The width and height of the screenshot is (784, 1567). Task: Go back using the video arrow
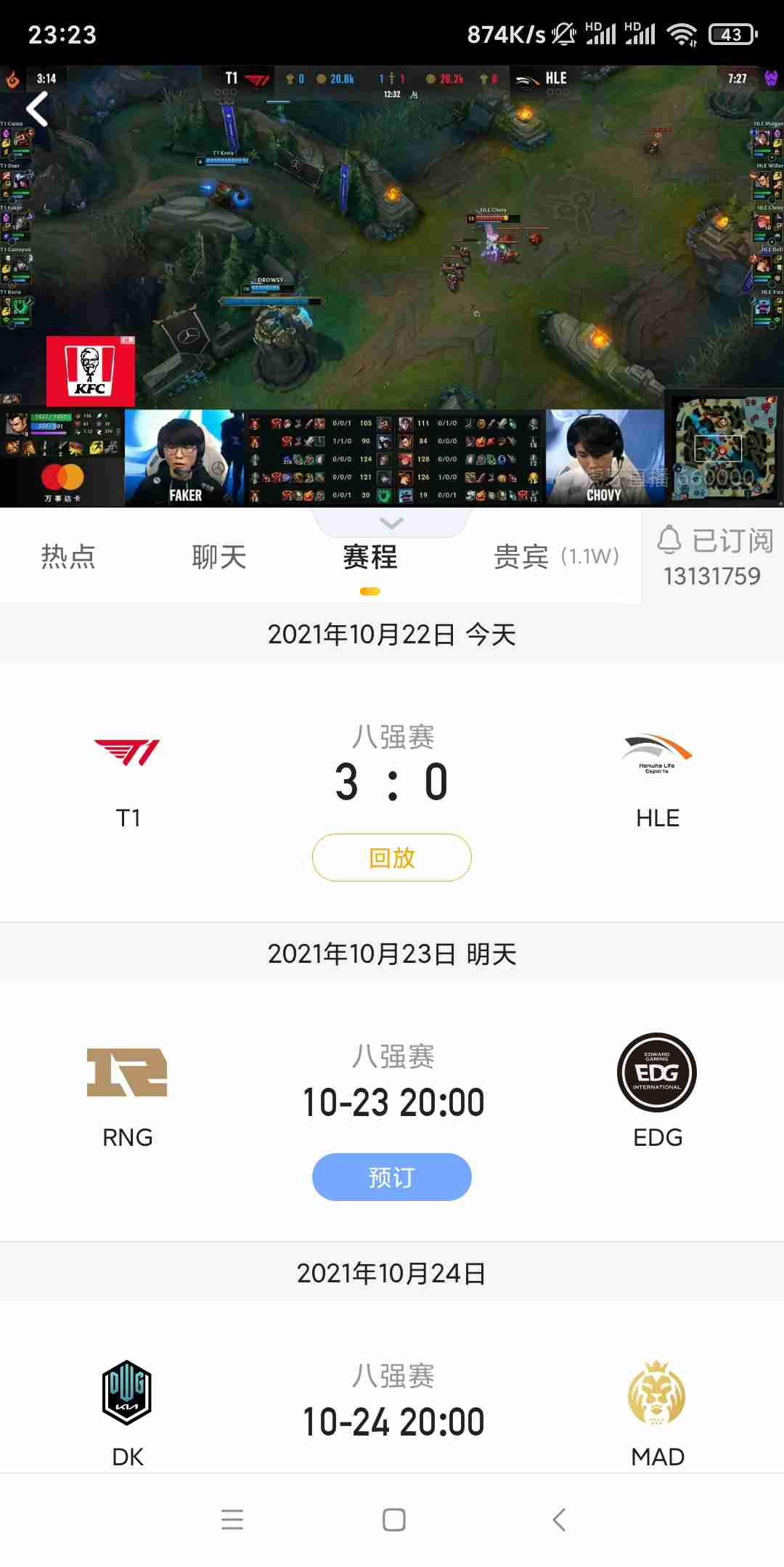coord(36,110)
